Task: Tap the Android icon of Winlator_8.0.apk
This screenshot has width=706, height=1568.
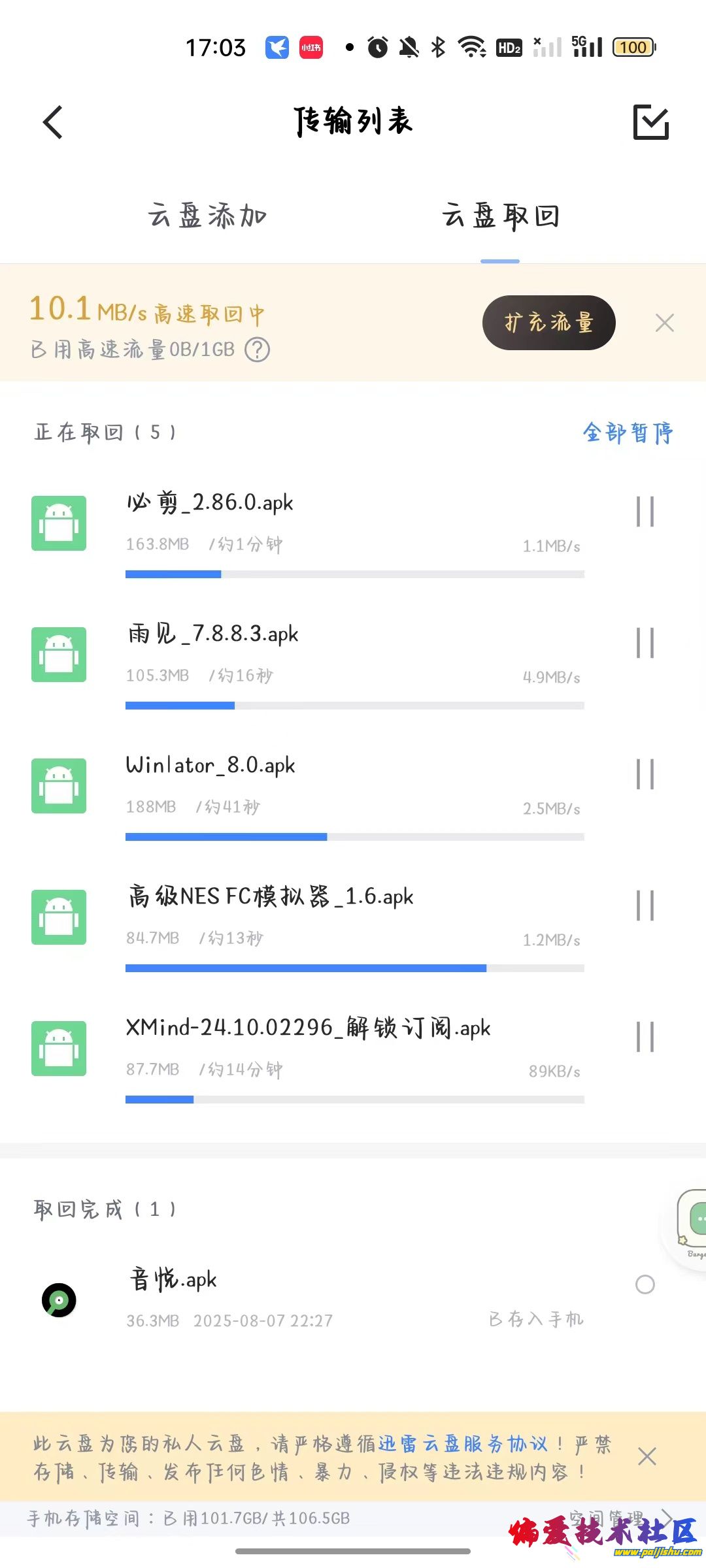Action: pyautogui.click(x=59, y=785)
